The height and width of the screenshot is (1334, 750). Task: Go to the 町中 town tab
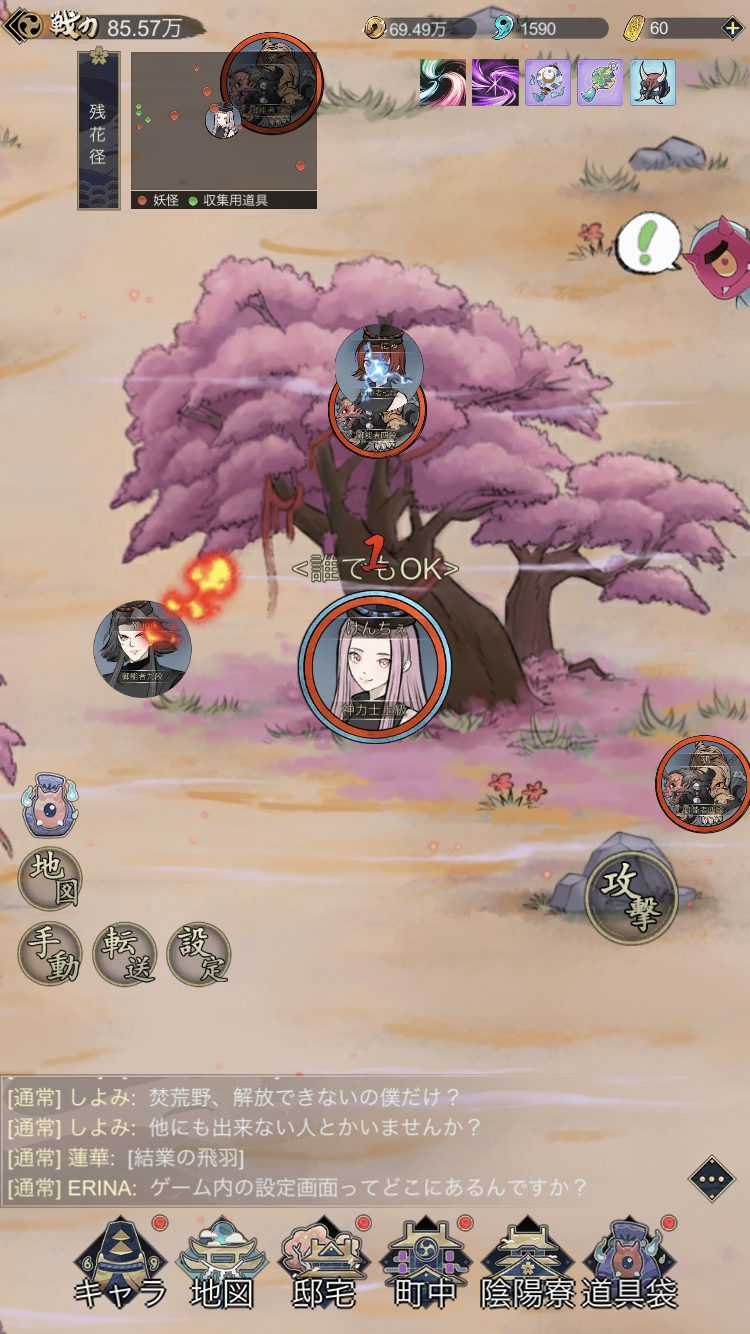point(427,1262)
